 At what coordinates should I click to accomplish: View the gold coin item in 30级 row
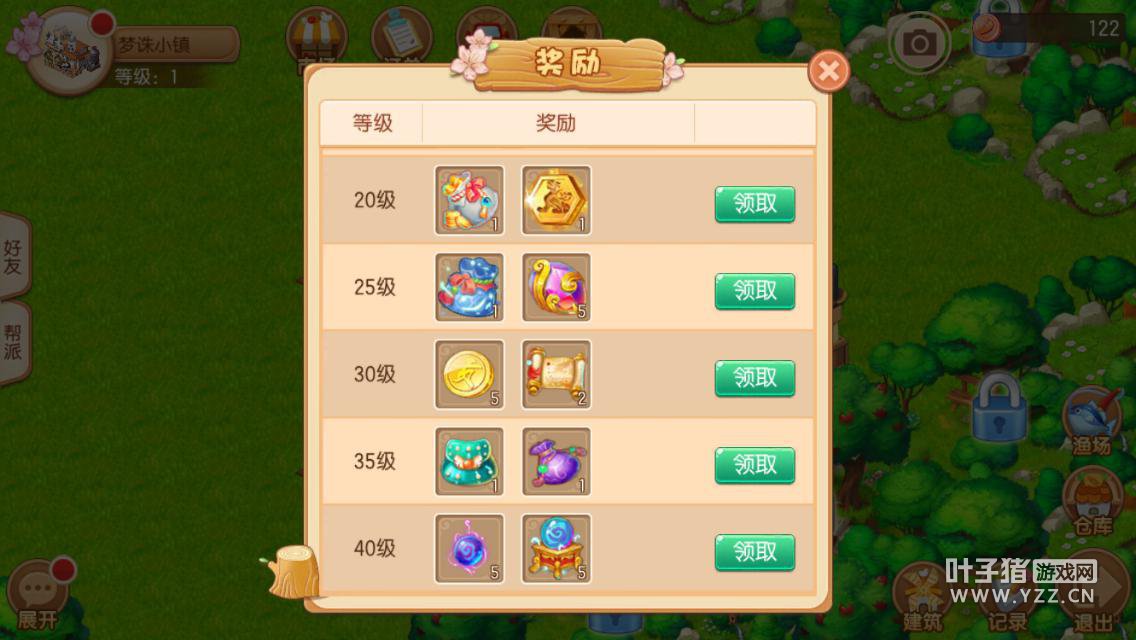(x=469, y=374)
